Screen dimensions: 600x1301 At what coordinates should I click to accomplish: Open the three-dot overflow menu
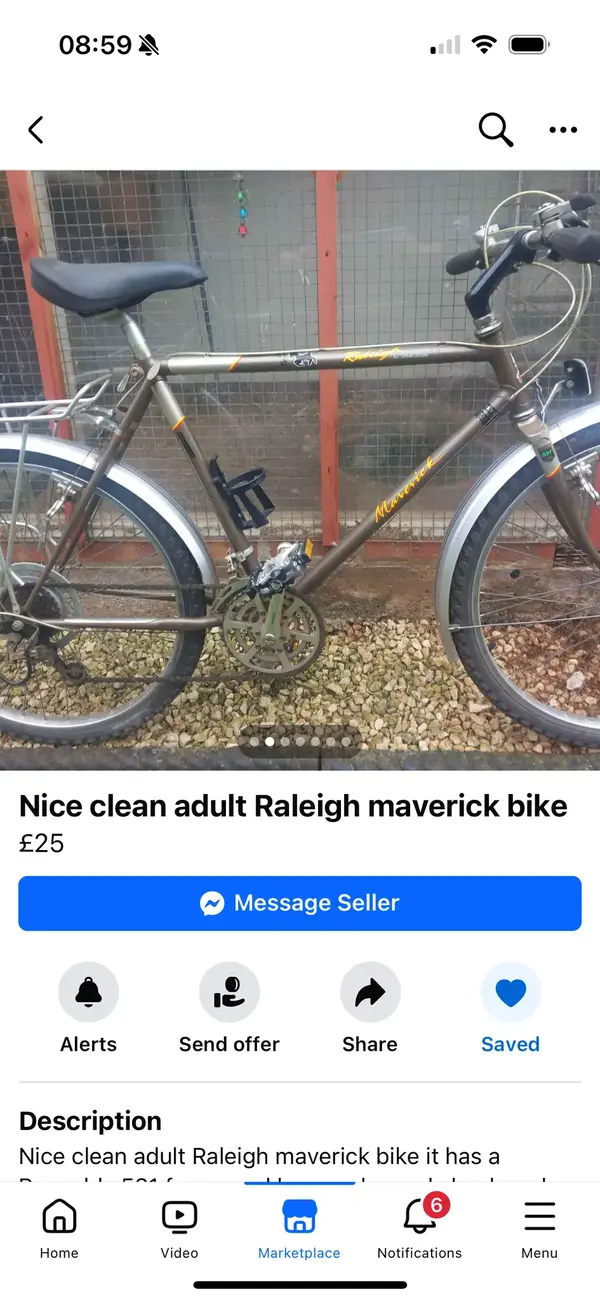click(563, 129)
